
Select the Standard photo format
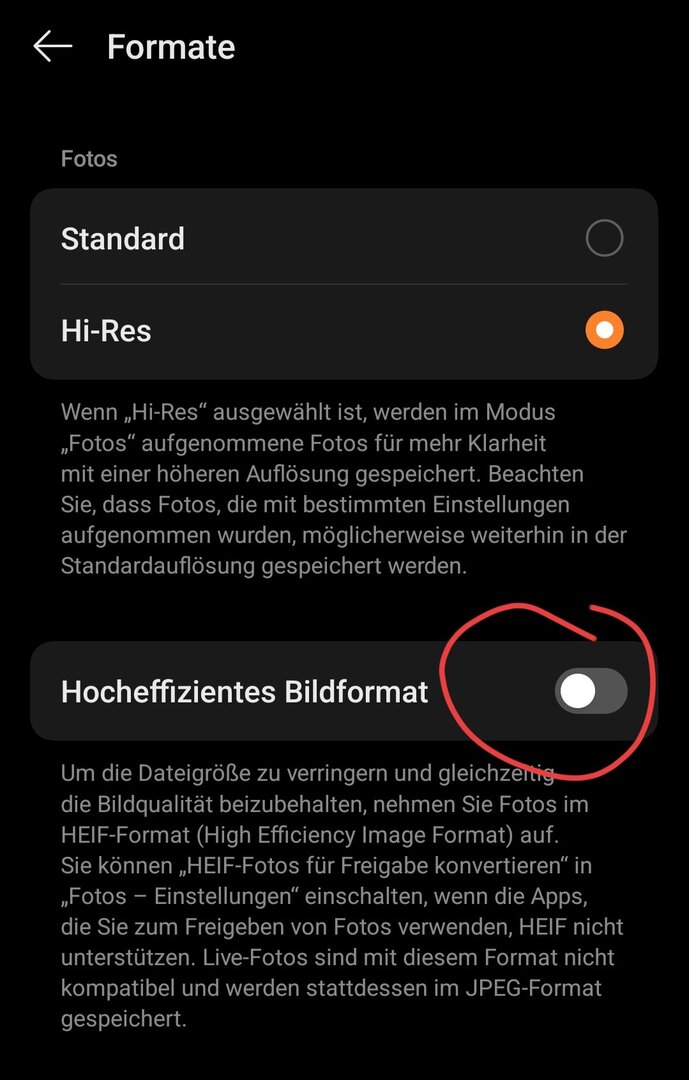(x=604, y=239)
